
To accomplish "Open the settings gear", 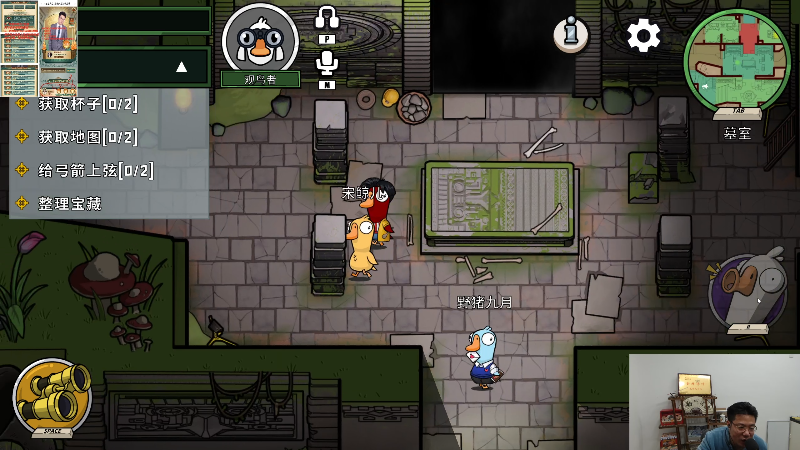I will point(644,36).
